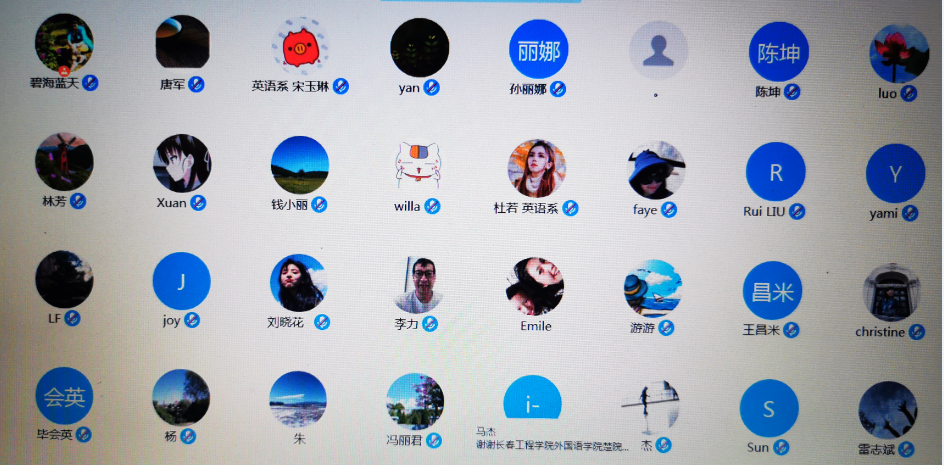Tap 李力's video tile
Screen dimensions: 944x465
click(417, 285)
